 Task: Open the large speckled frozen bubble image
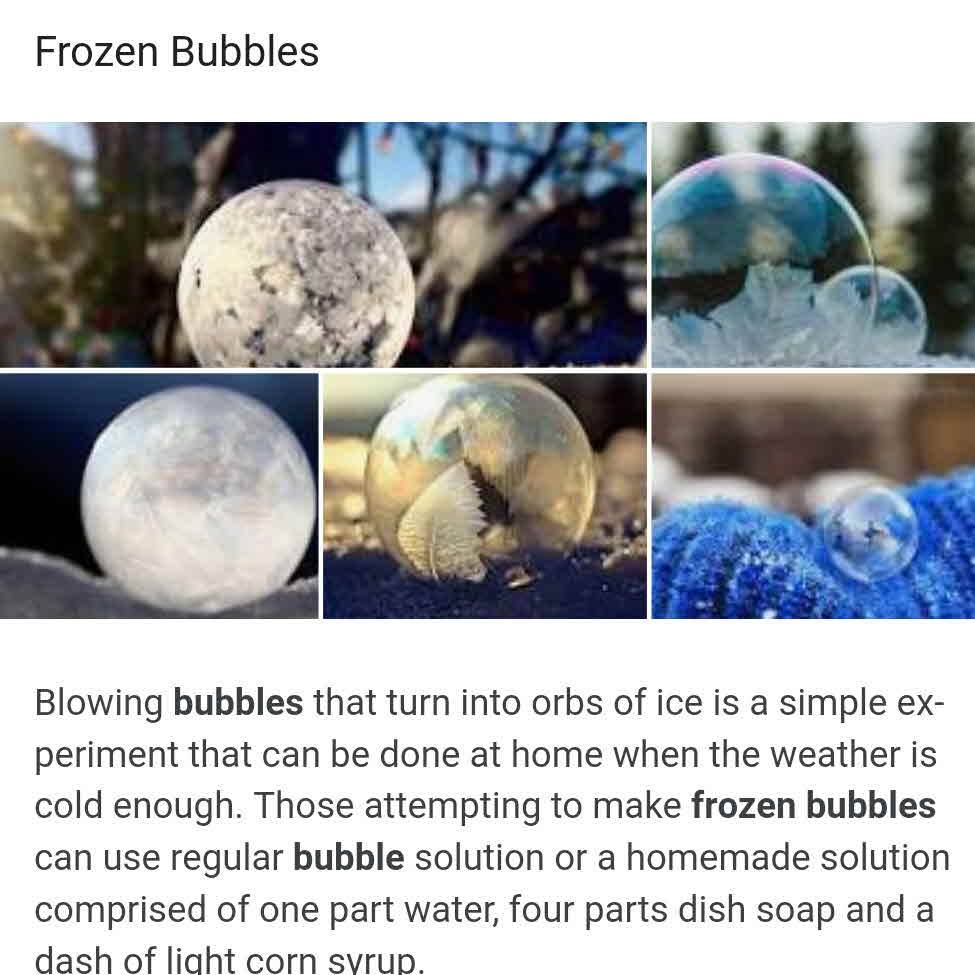pyautogui.click(x=322, y=245)
